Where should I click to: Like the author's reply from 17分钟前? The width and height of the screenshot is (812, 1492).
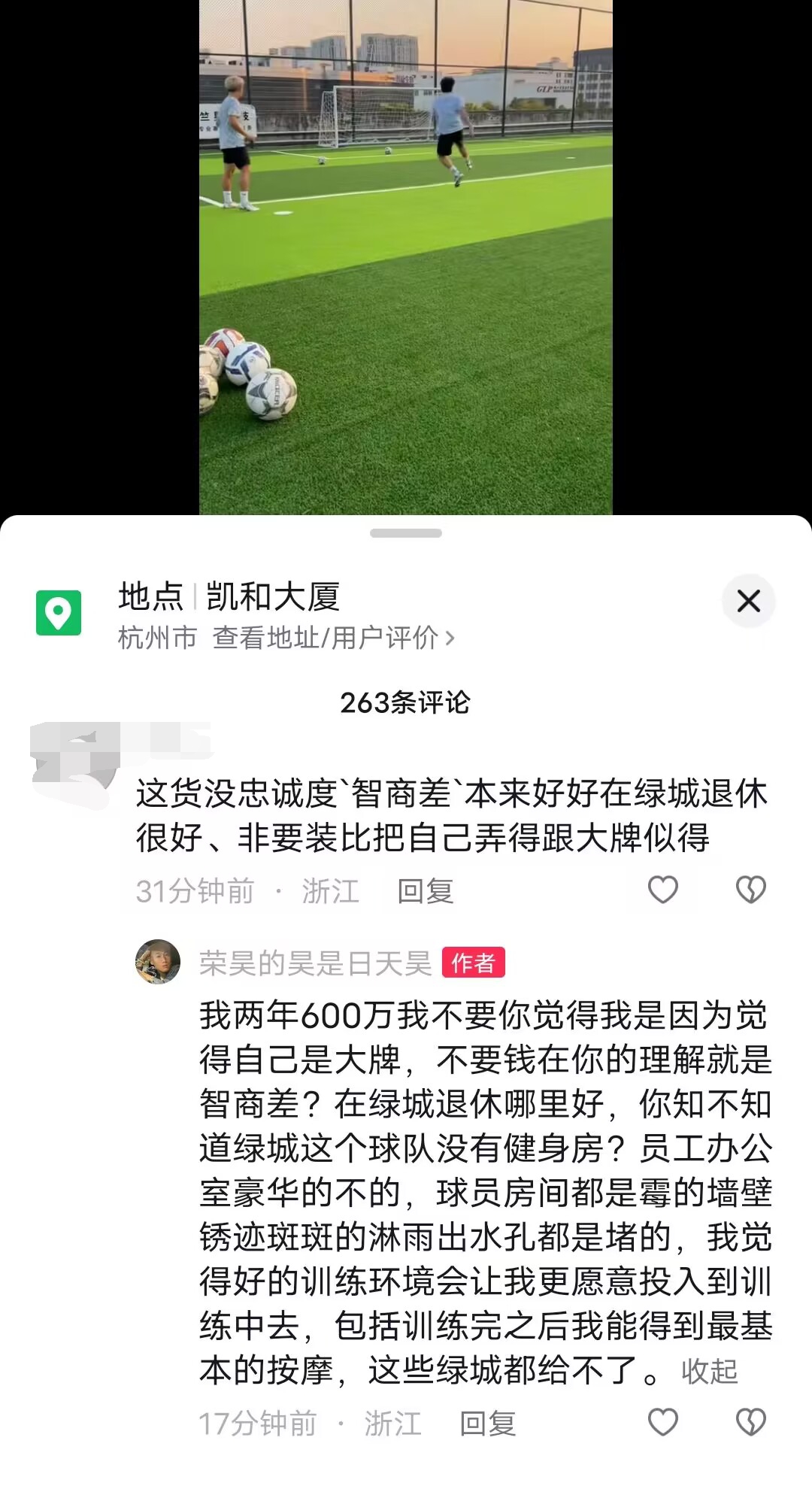click(662, 1422)
